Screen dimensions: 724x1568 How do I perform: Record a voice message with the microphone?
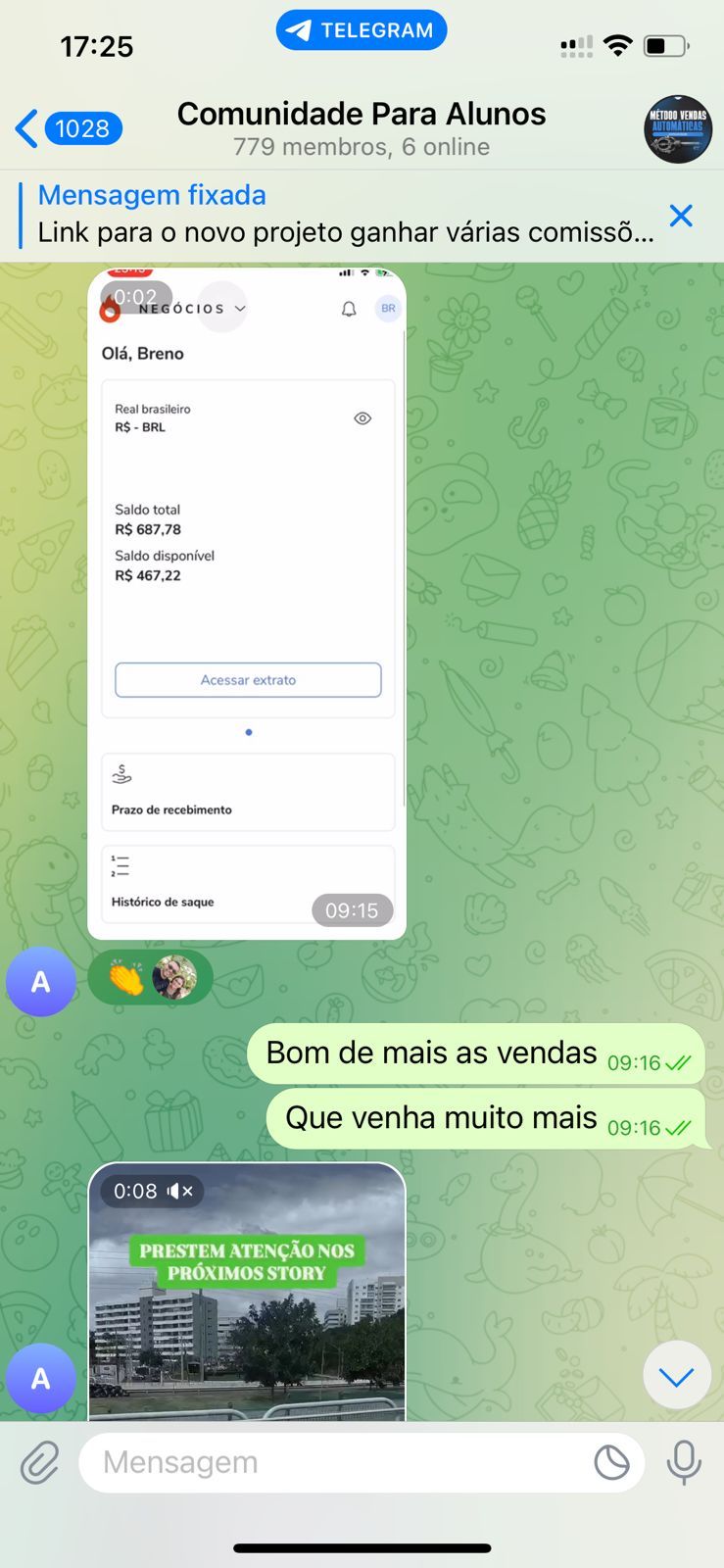[684, 1463]
